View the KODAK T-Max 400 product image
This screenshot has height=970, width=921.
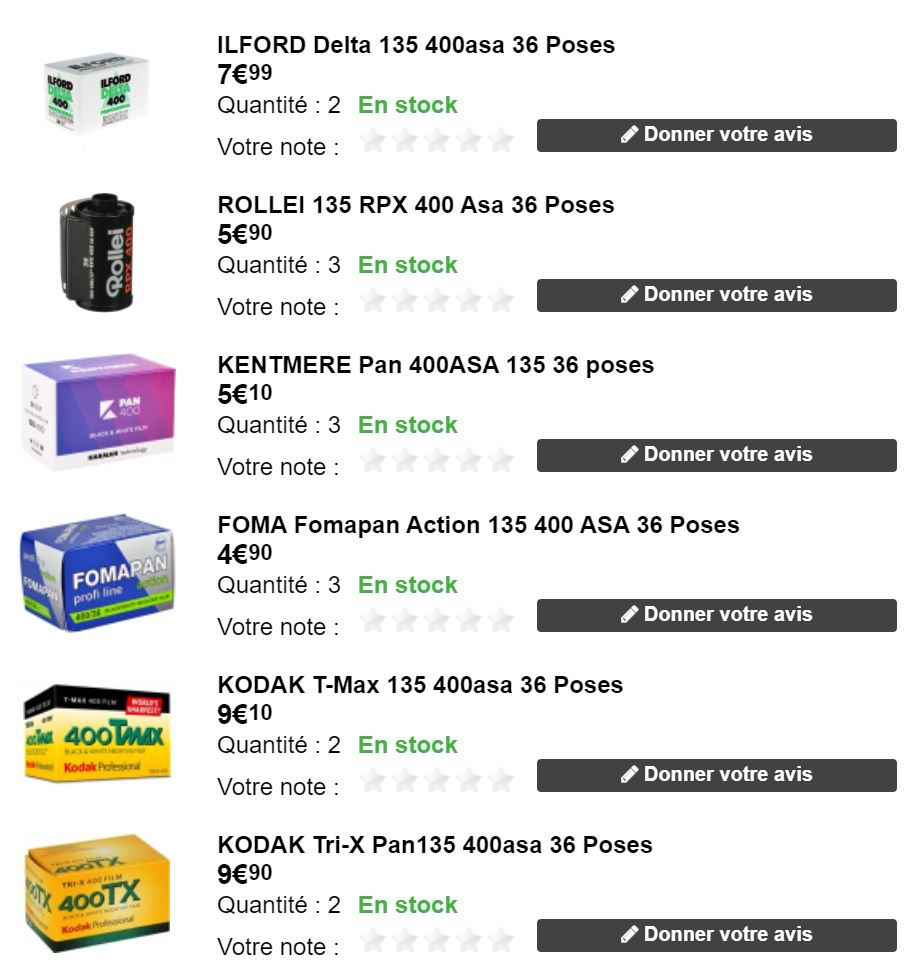(97, 732)
